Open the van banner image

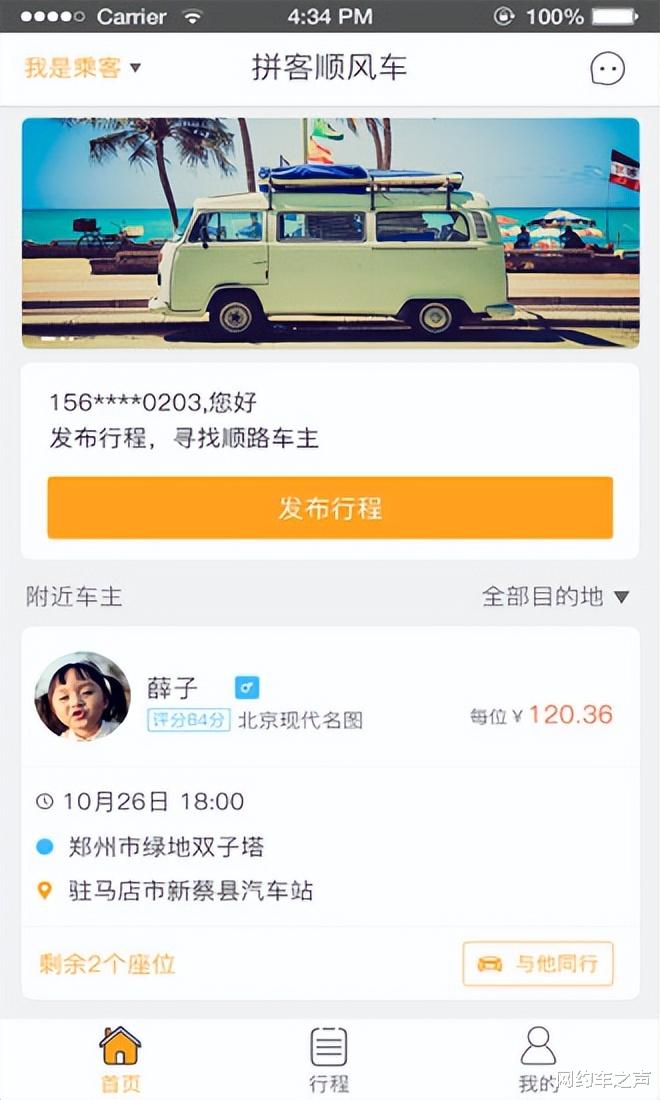click(330, 233)
